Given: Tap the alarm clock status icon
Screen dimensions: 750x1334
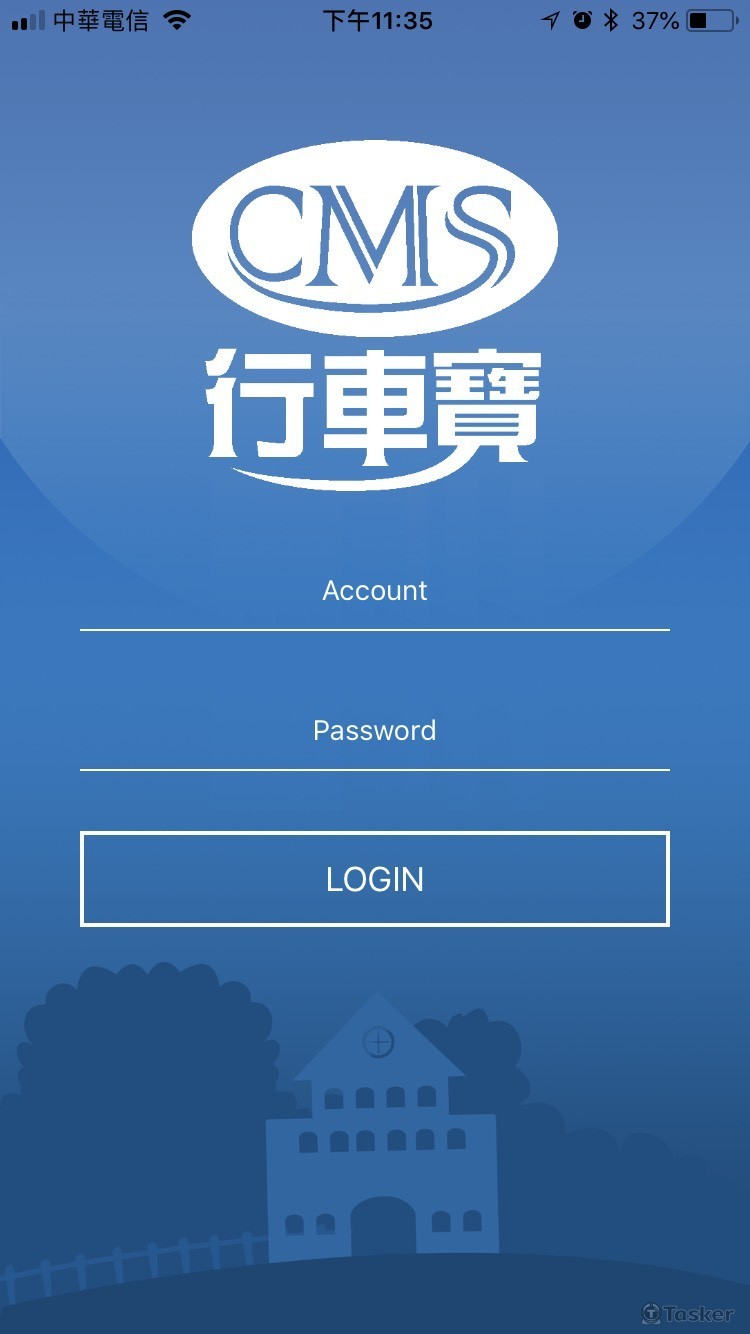Looking at the screenshot, I should (581, 18).
